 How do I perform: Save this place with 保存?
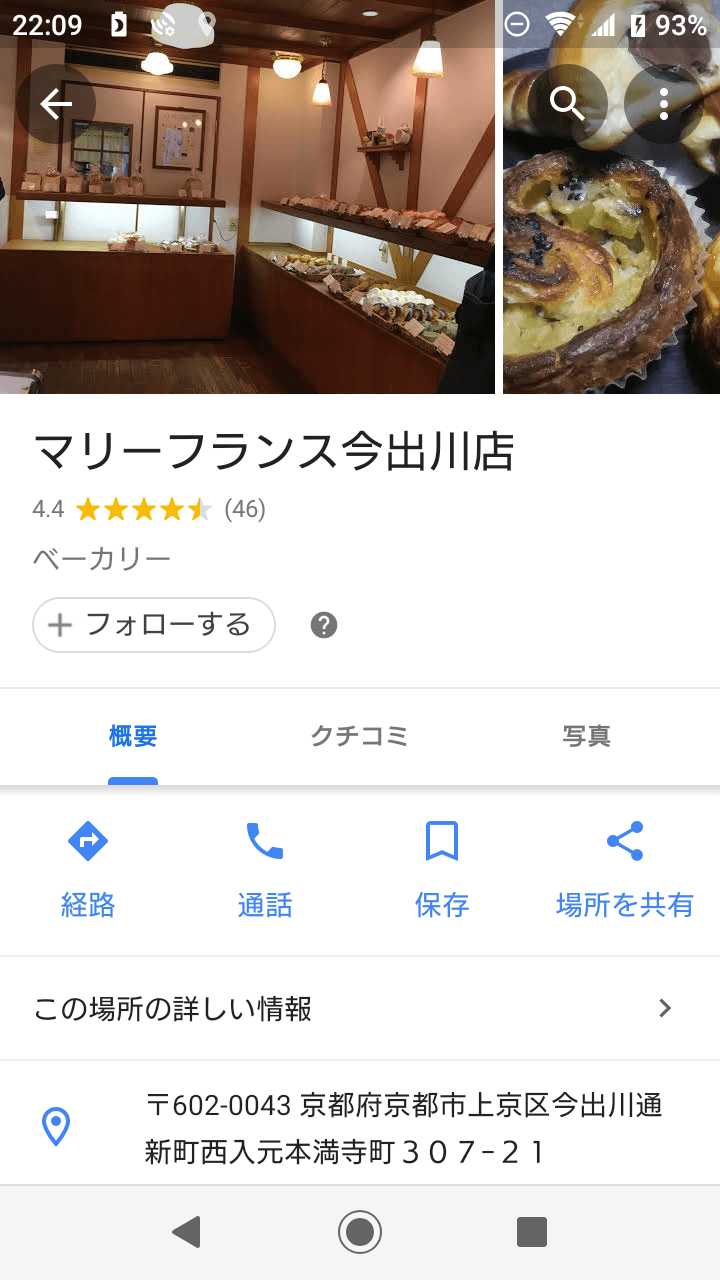tap(441, 868)
